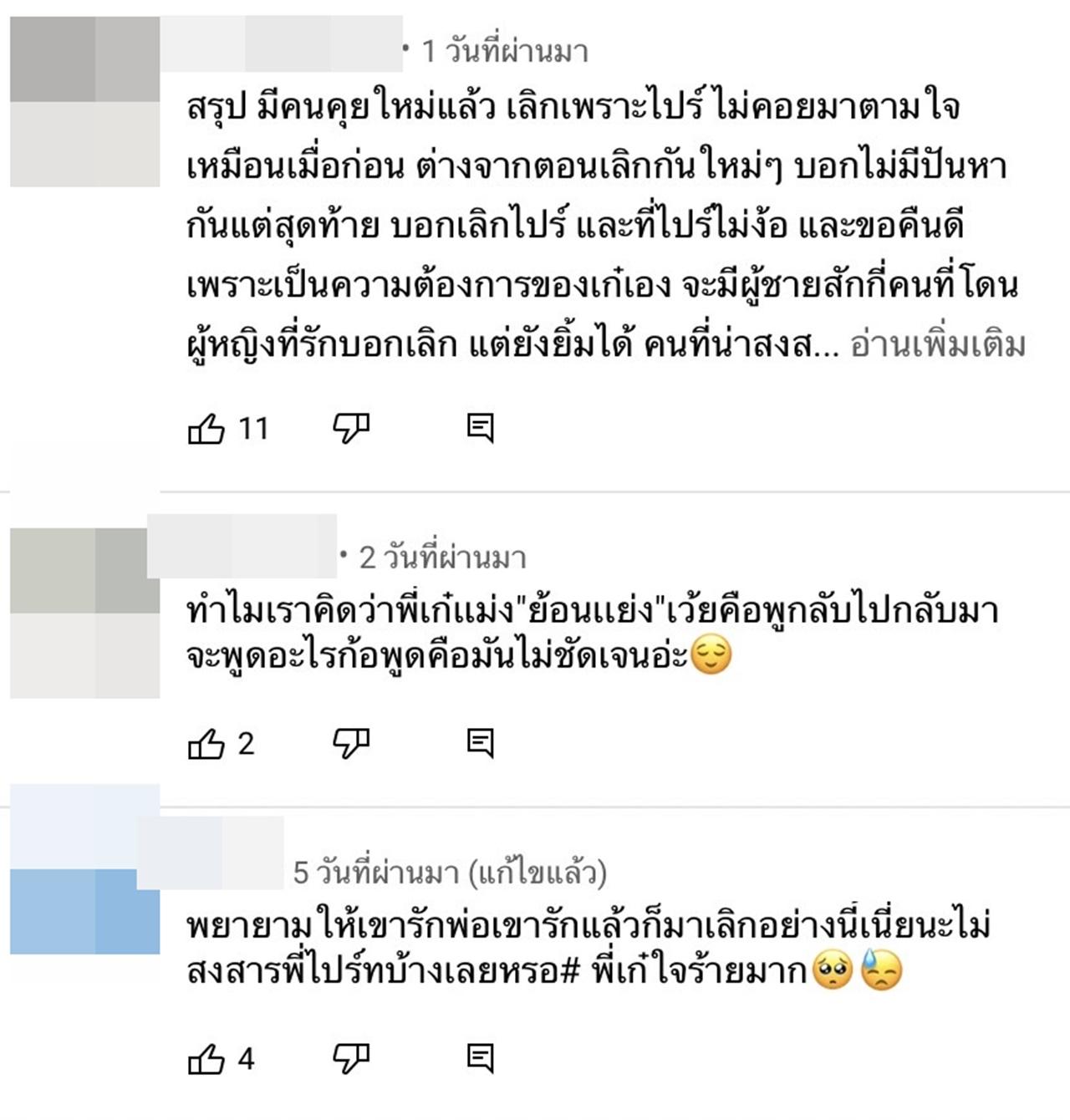1070x1120 pixels.
Task: Open avatar of the 1-day-old commenter
Action: tap(84, 102)
